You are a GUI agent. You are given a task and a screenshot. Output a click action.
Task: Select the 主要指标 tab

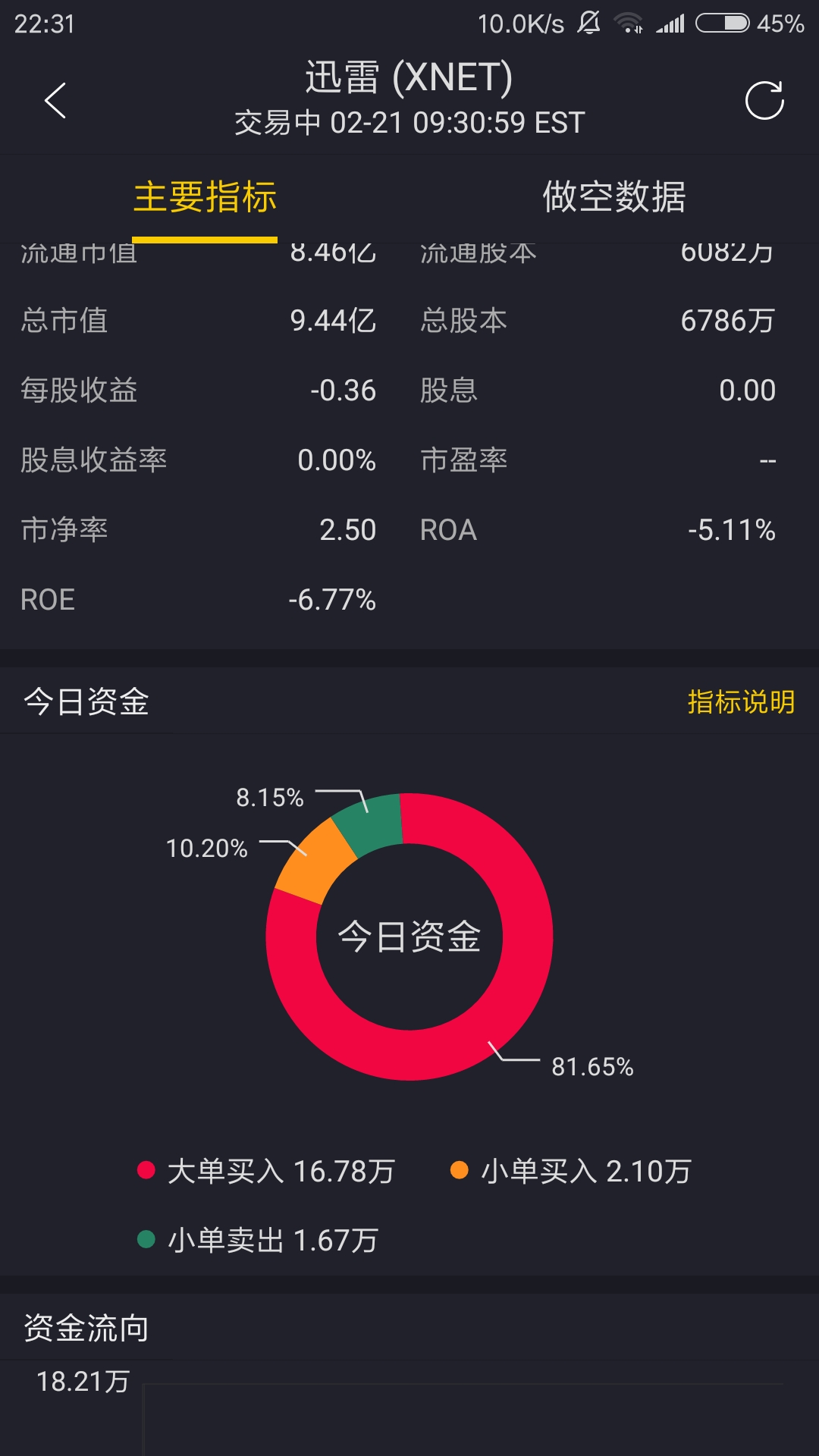205,197
